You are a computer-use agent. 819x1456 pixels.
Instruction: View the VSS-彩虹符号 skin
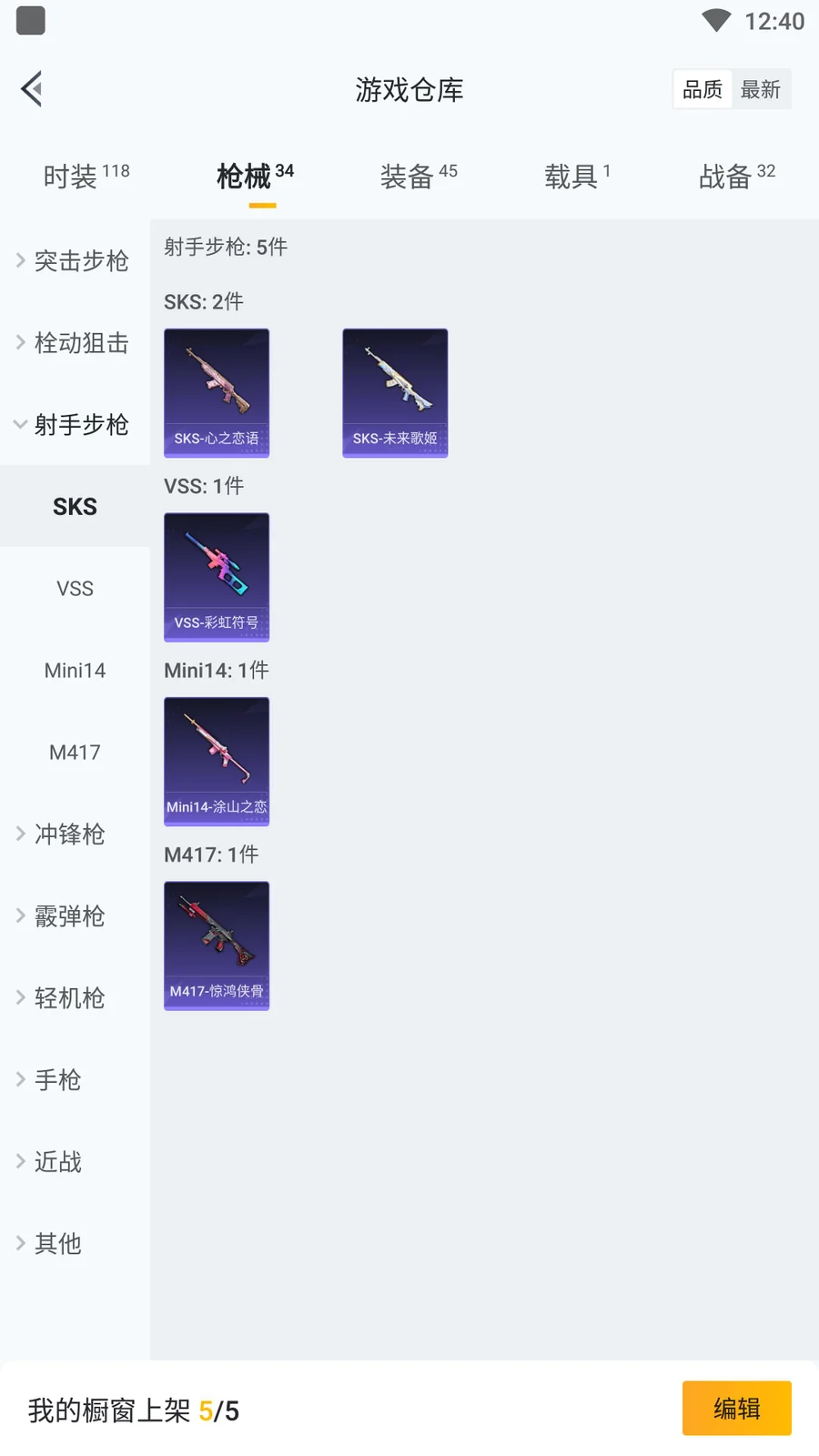click(x=217, y=577)
